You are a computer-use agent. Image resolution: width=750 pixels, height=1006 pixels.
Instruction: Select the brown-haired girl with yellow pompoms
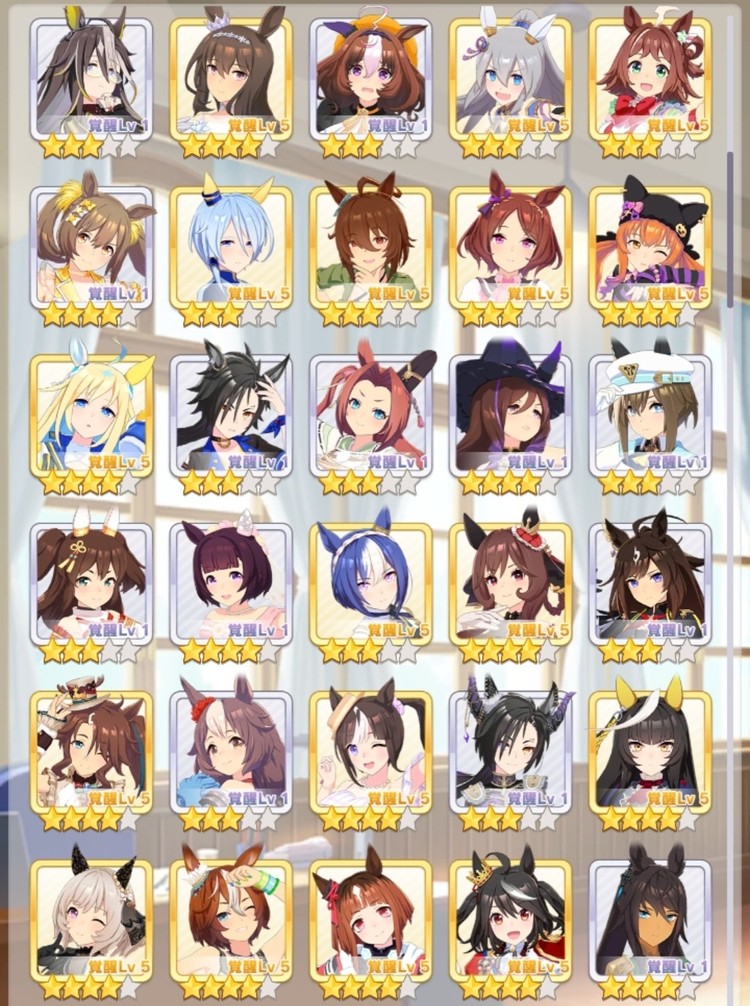[91, 245]
